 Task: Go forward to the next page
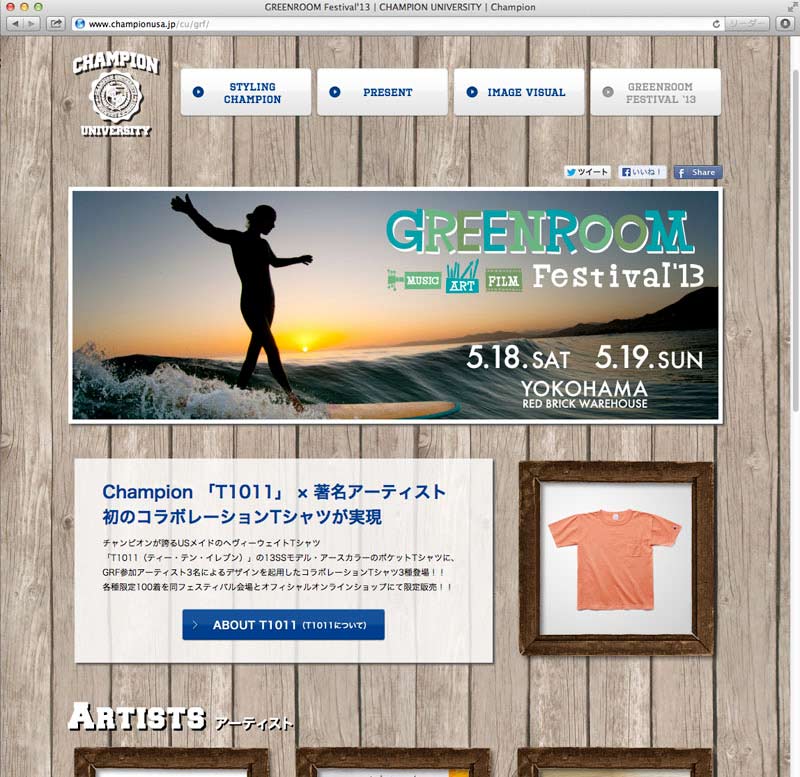pos(31,23)
